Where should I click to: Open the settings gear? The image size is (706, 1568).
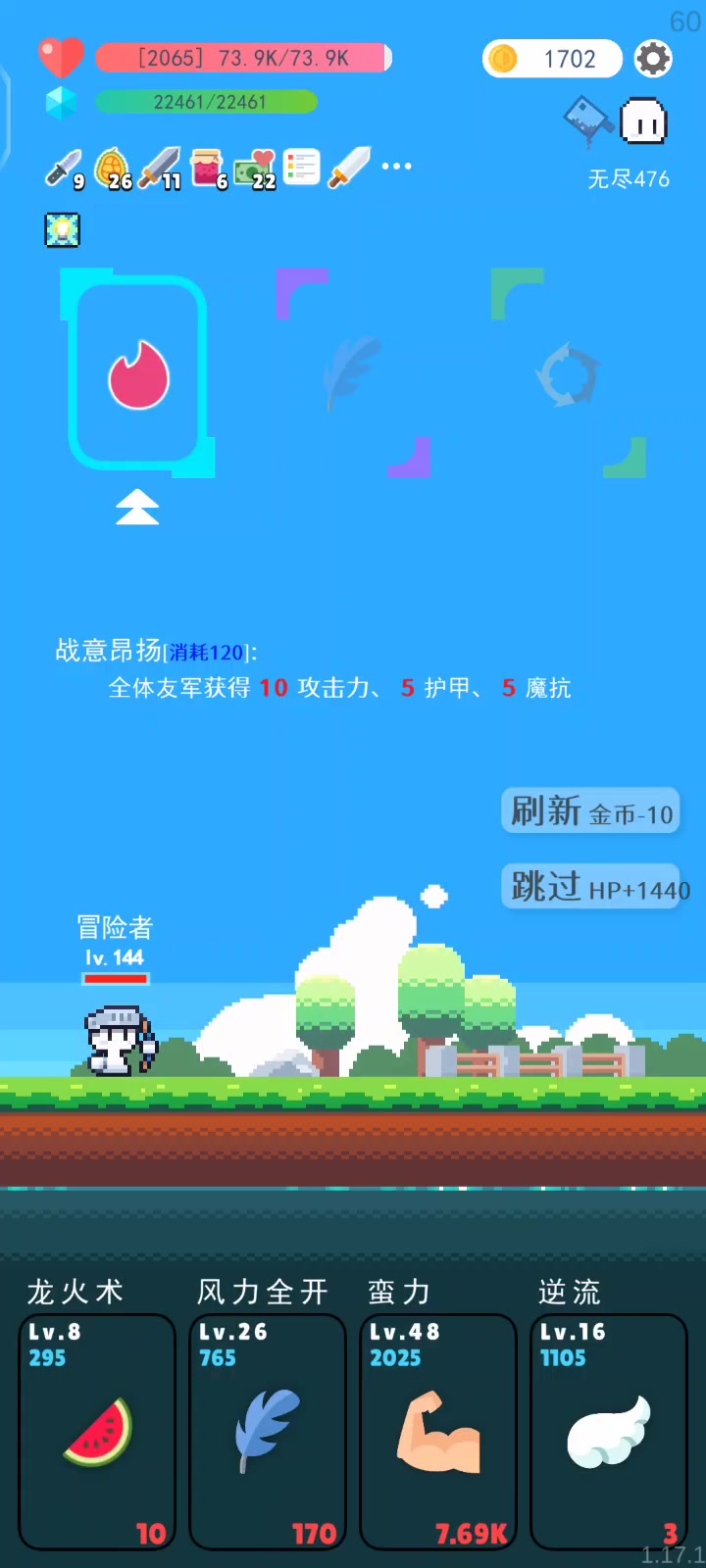coord(653,59)
